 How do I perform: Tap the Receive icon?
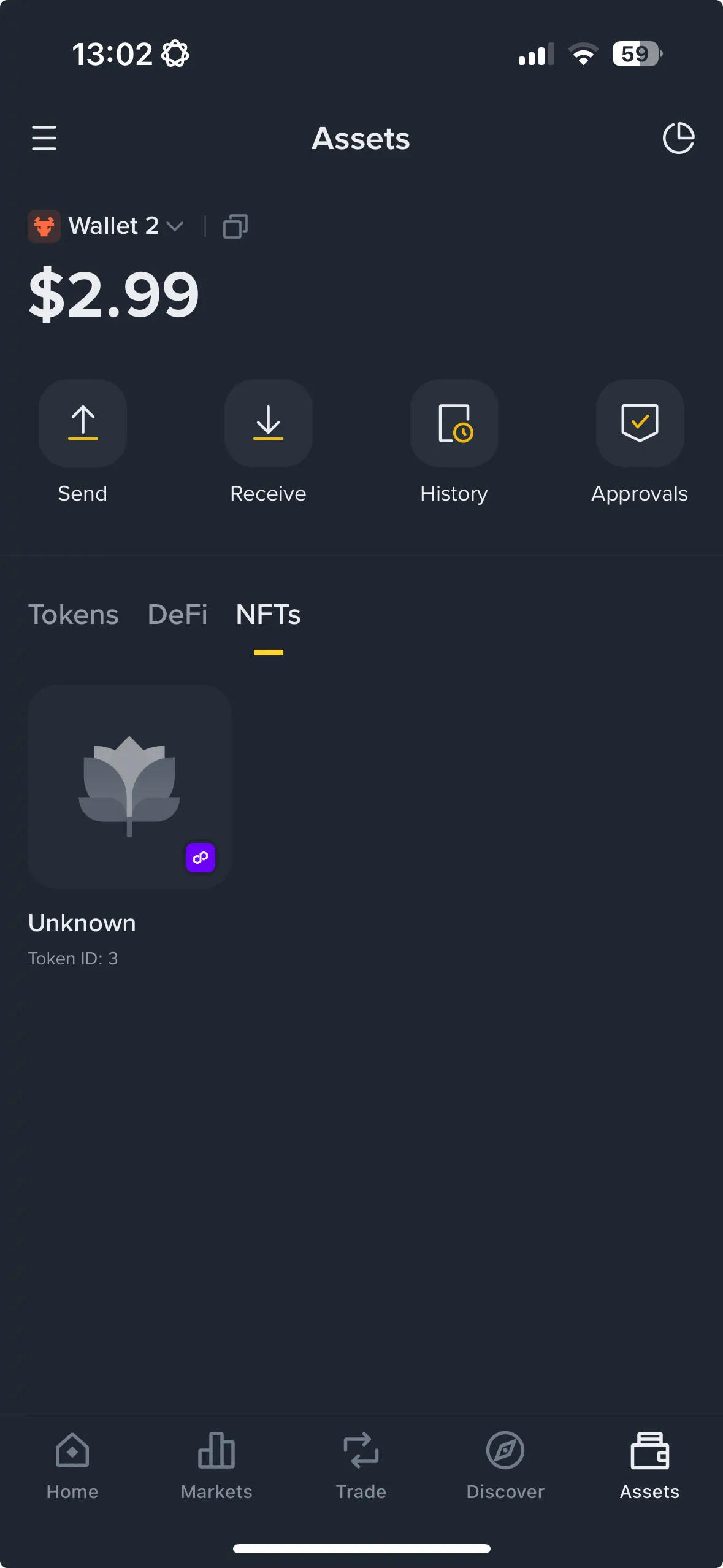pyautogui.click(x=268, y=423)
